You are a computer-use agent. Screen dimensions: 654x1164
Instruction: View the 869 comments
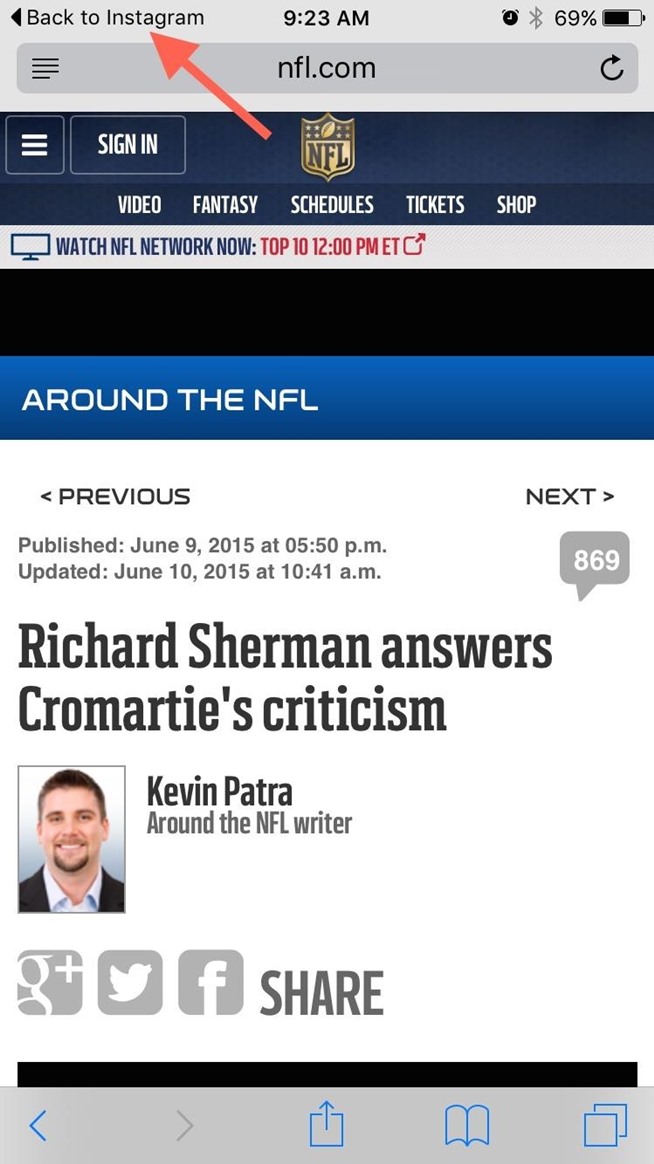[x=596, y=562]
